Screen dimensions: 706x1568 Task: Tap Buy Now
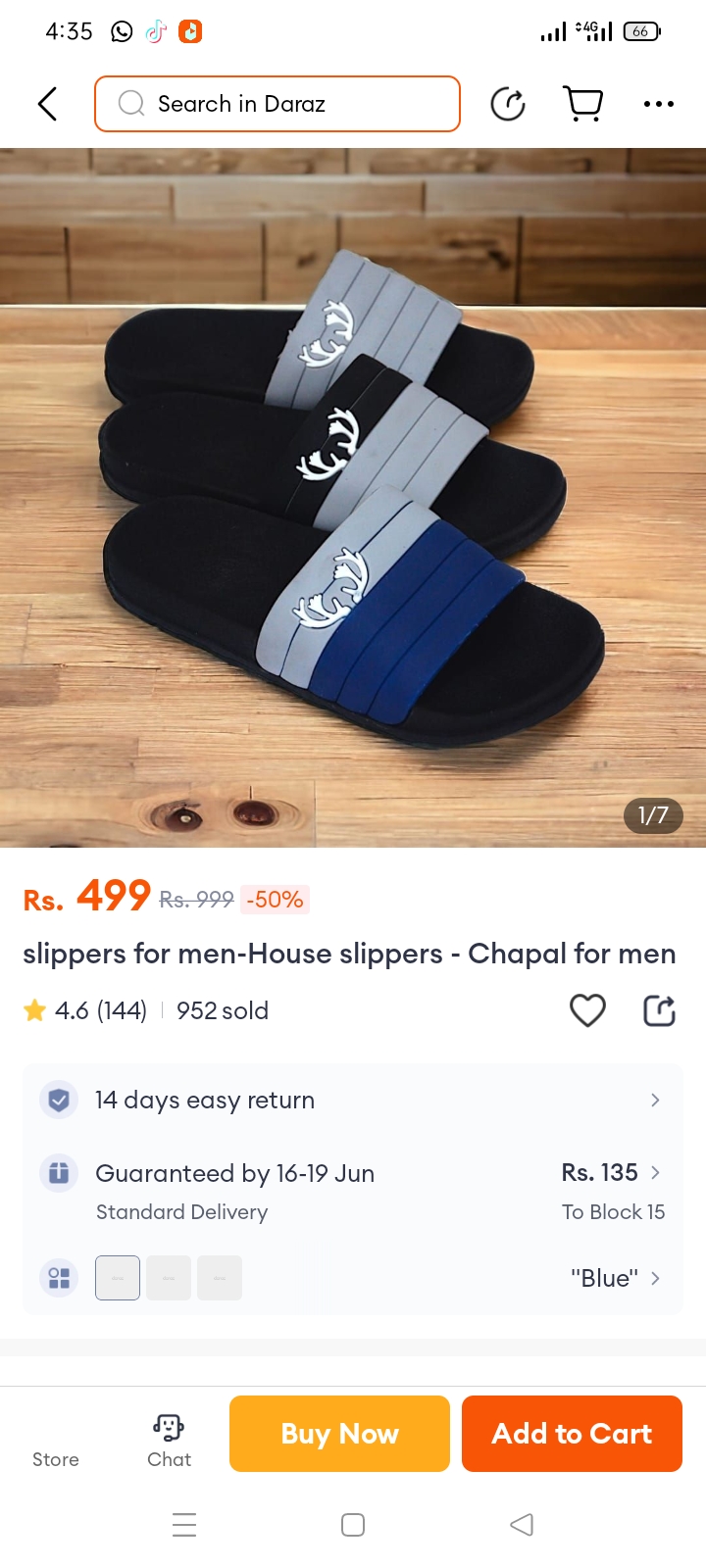[x=339, y=1434]
